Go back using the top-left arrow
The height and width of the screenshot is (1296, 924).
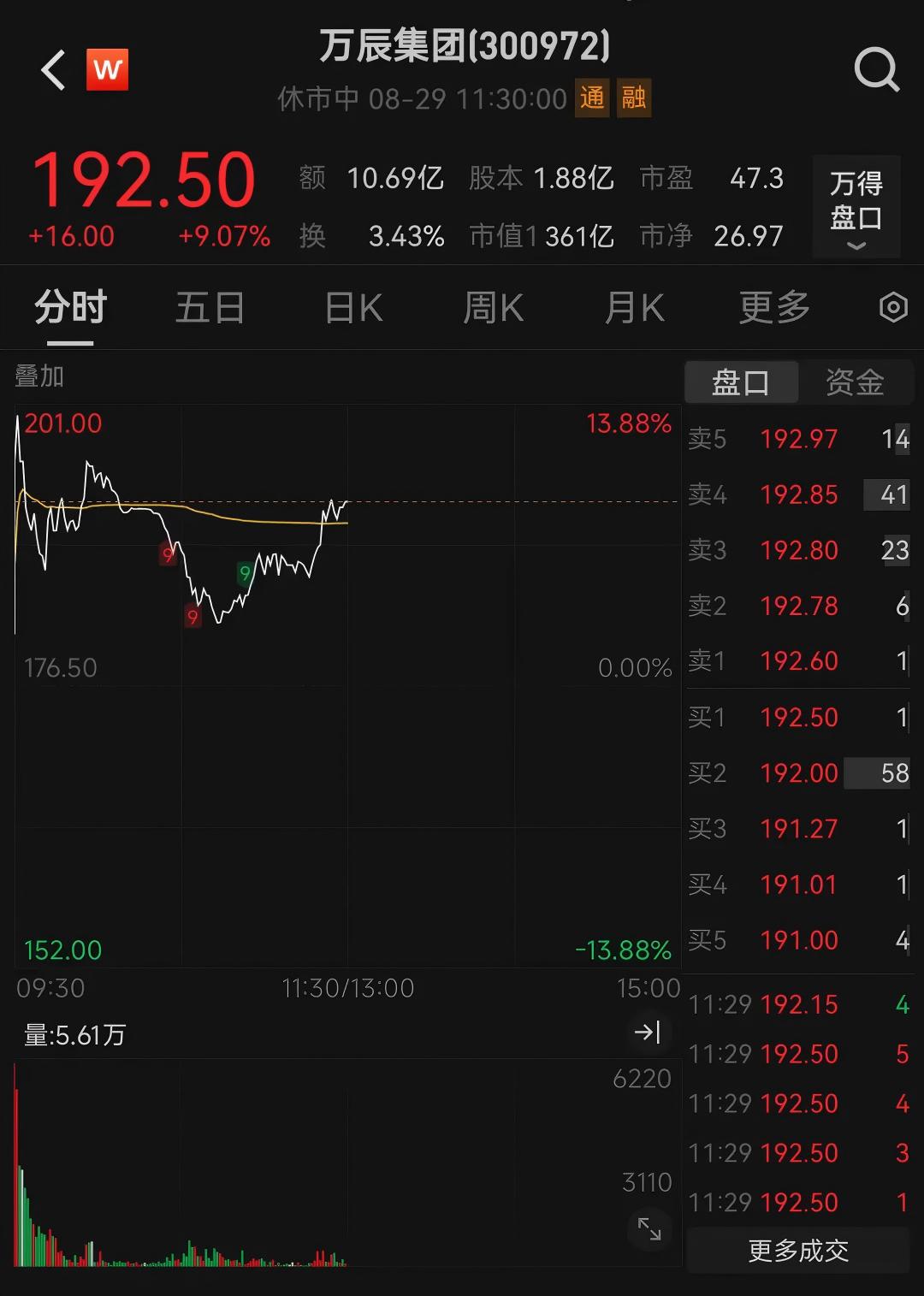(53, 70)
